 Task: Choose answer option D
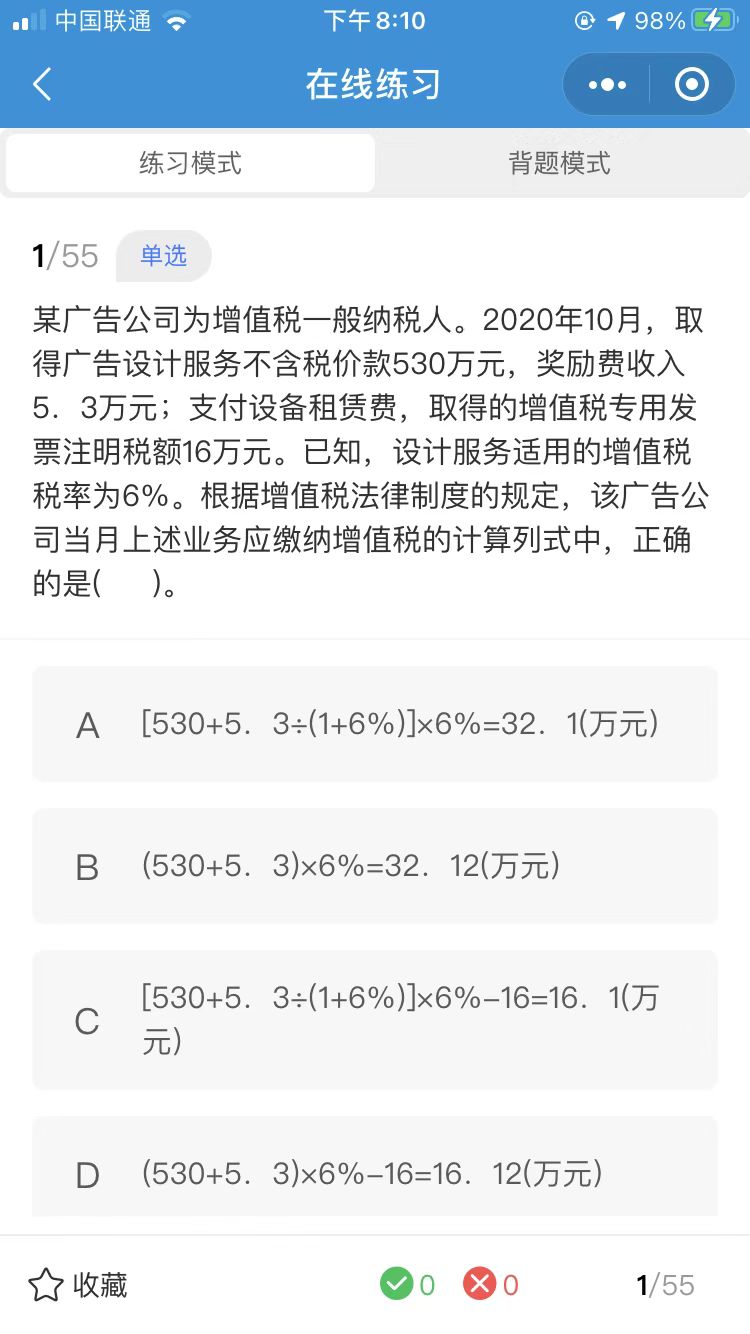[375, 1172]
